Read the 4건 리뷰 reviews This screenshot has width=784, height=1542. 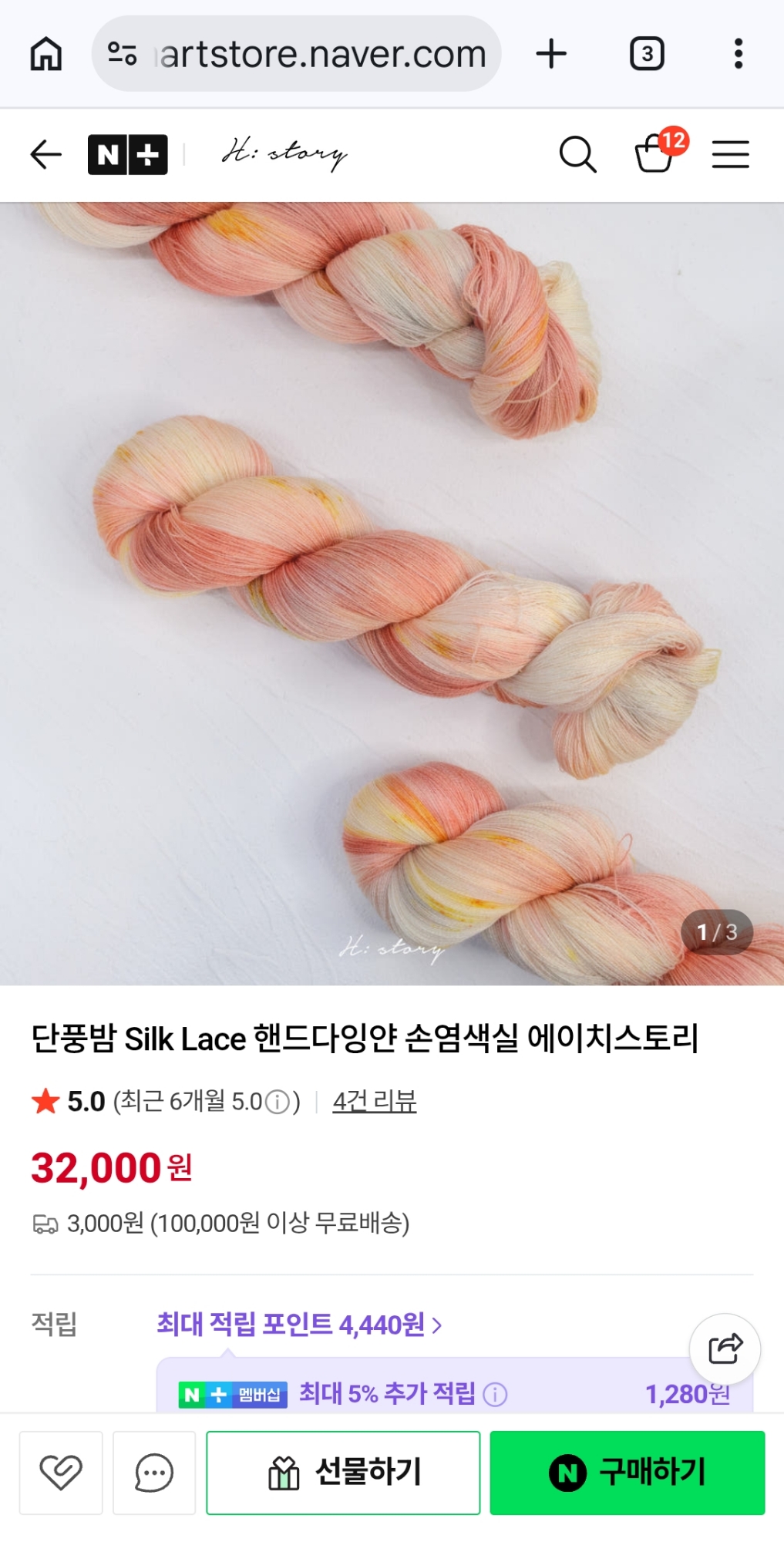pos(375,1101)
